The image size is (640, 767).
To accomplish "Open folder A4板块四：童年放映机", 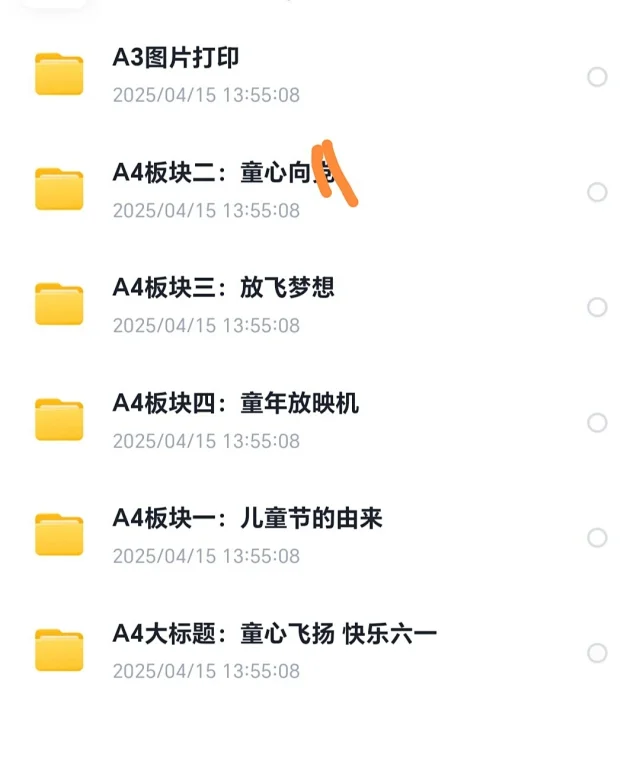I will [x=235, y=403].
